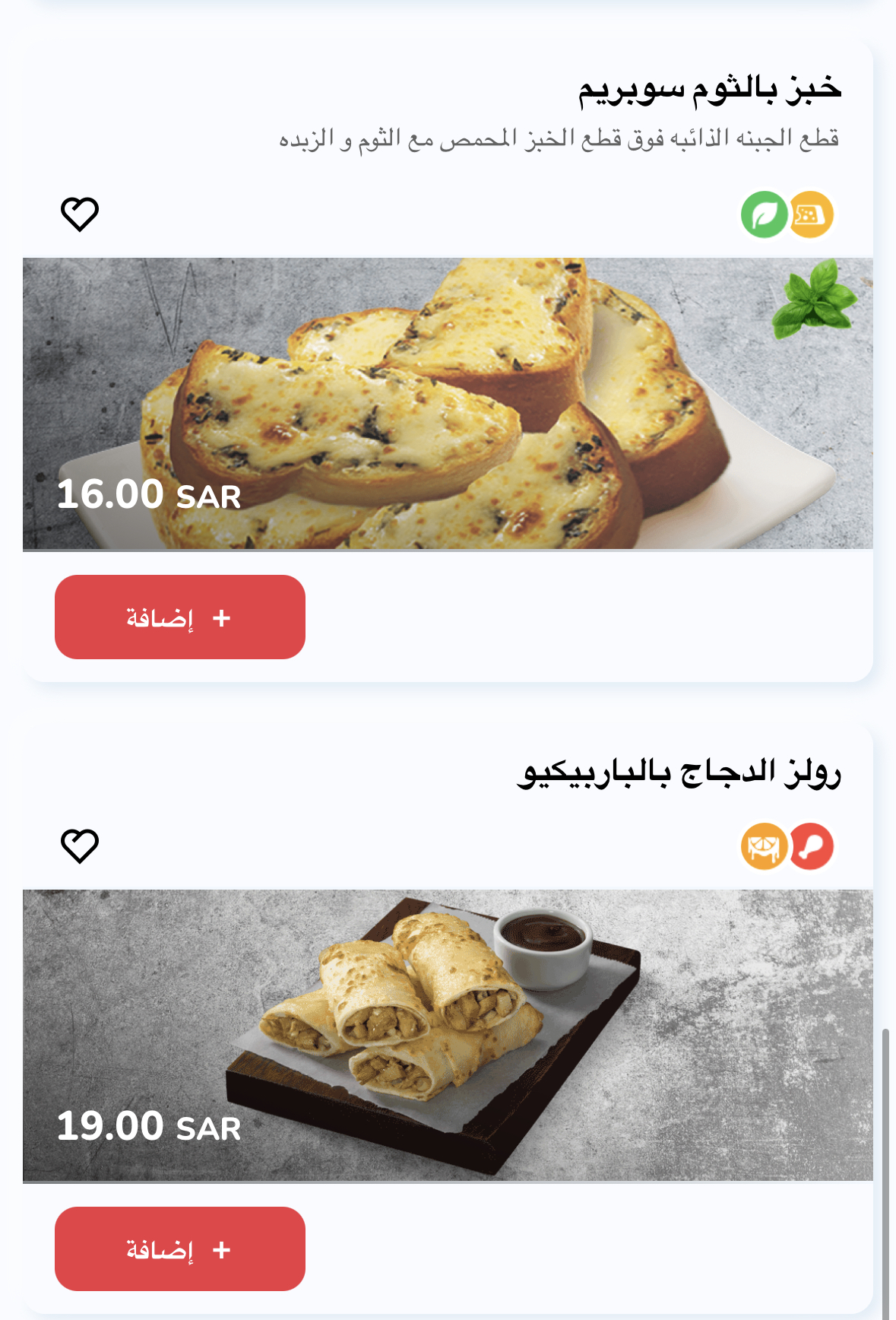Image resolution: width=896 pixels, height=1320 pixels.
Task: Favorite the رولز الدجاج بالباربيكيو item
Action: click(80, 846)
